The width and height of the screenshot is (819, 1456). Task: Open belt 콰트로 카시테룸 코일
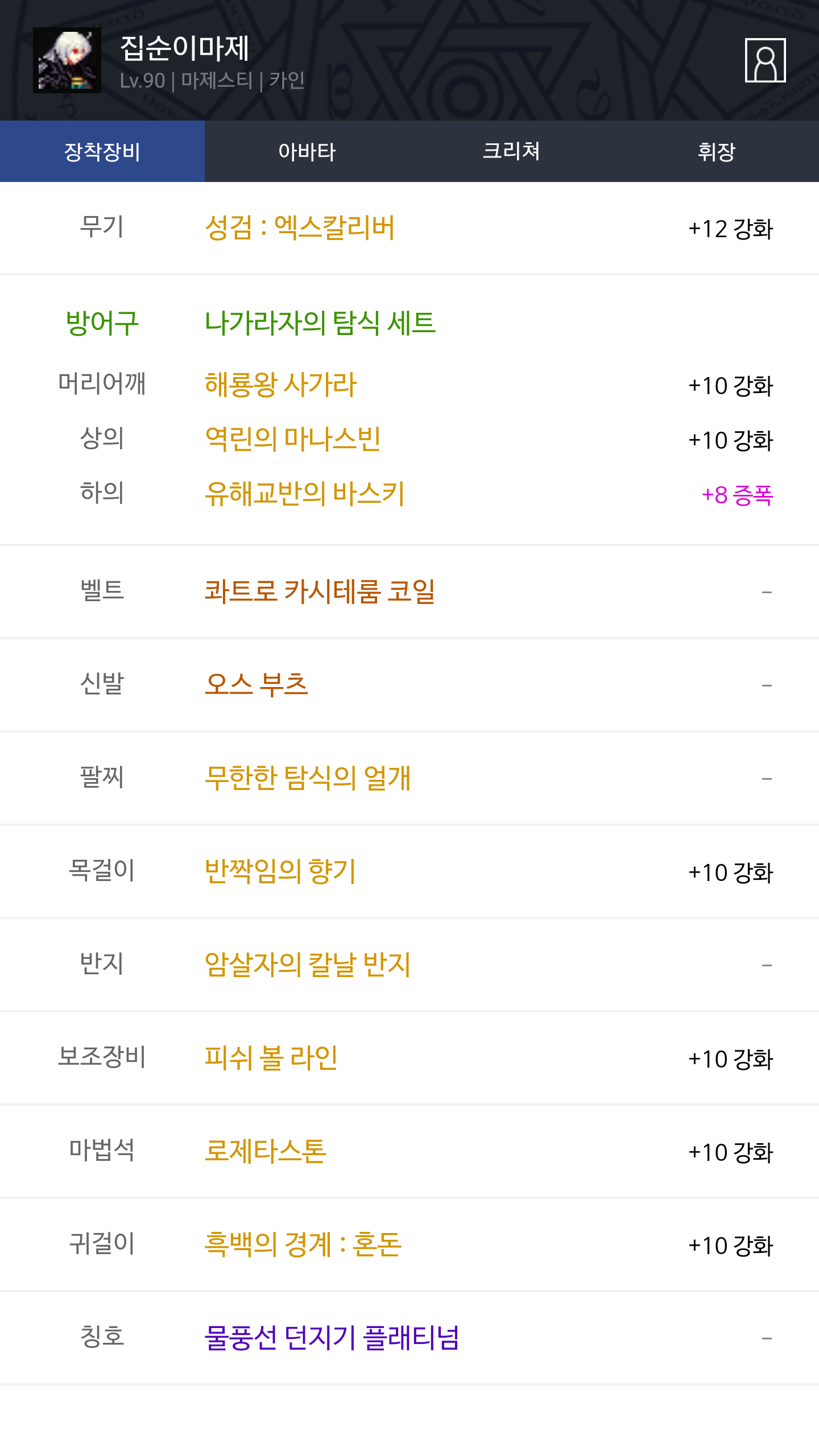pyautogui.click(x=320, y=591)
